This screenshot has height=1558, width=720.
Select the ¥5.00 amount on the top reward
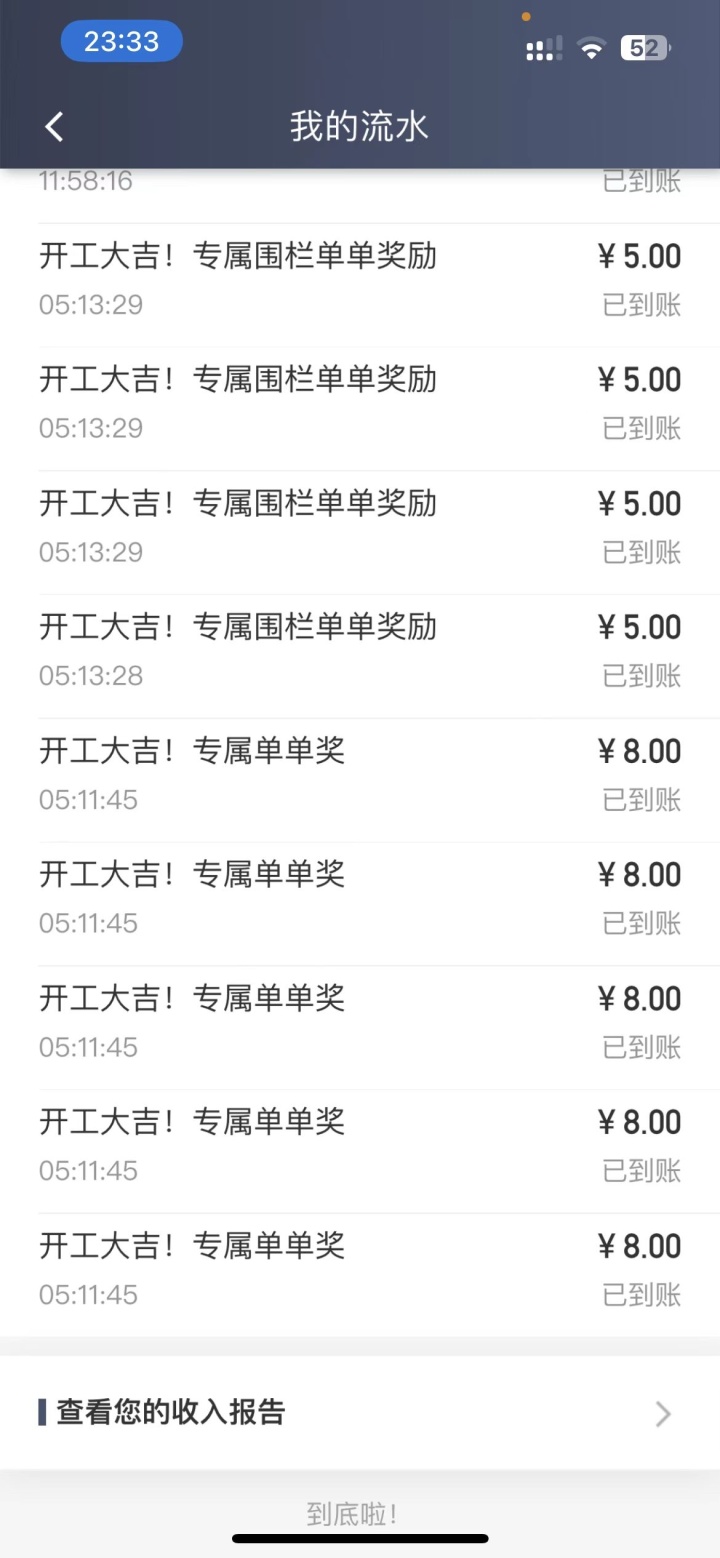640,256
